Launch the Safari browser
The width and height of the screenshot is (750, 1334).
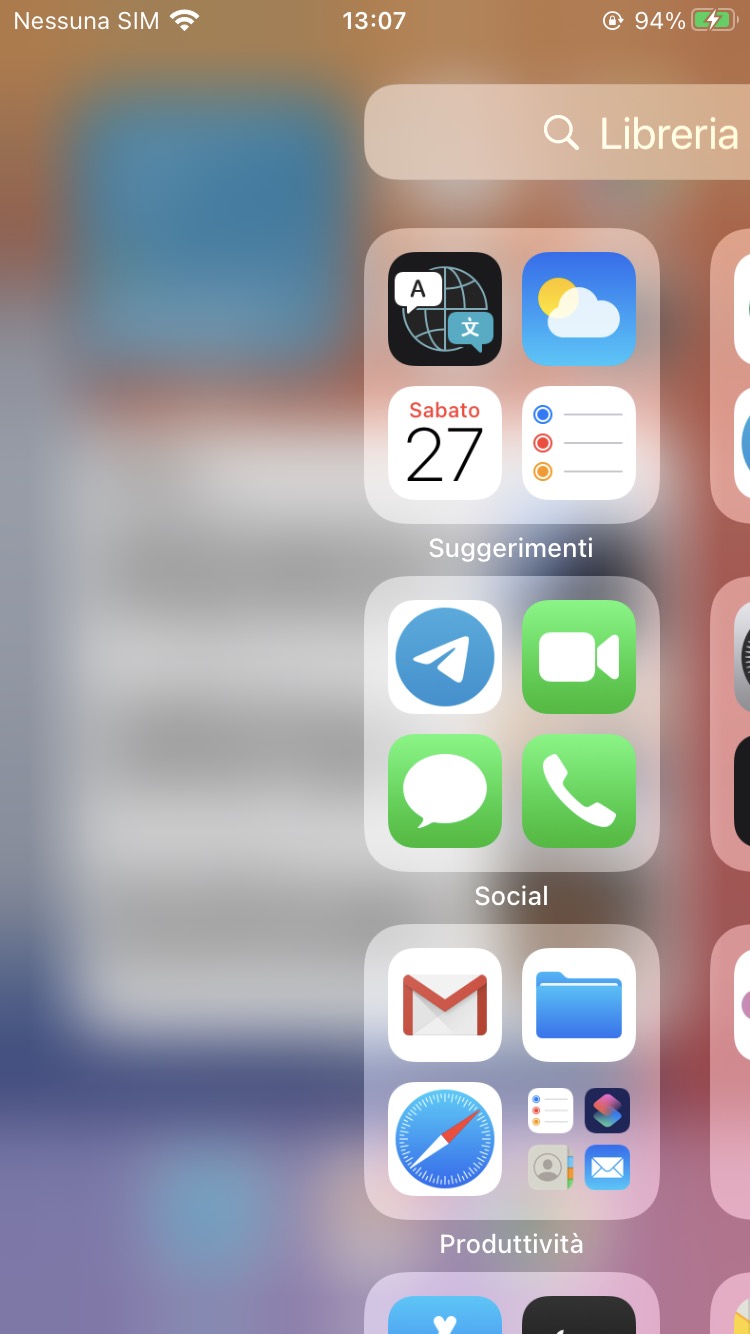pyautogui.click(x=445, y=1139)
